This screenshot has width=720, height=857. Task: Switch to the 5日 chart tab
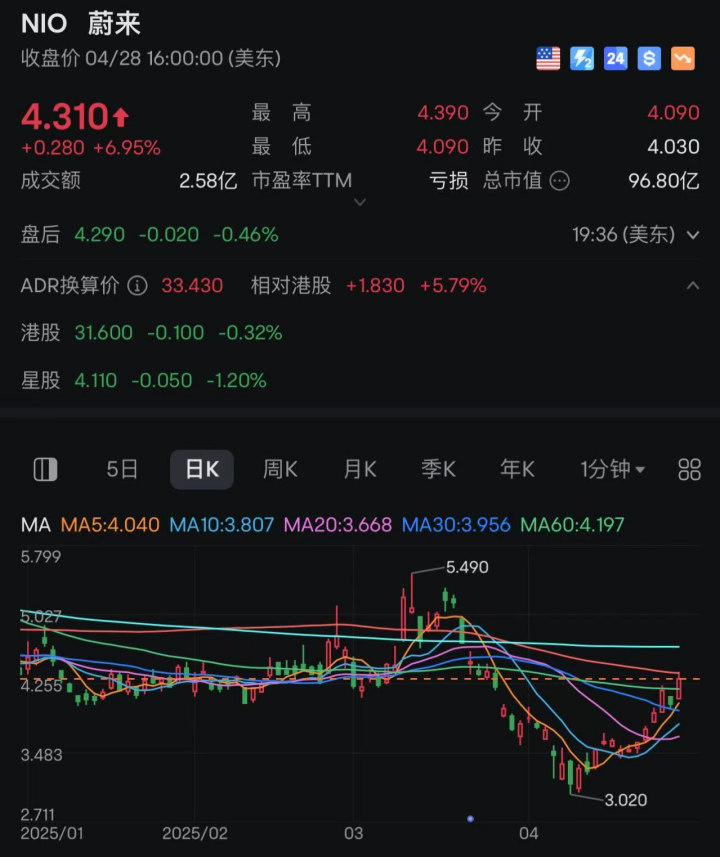point(122,469)
